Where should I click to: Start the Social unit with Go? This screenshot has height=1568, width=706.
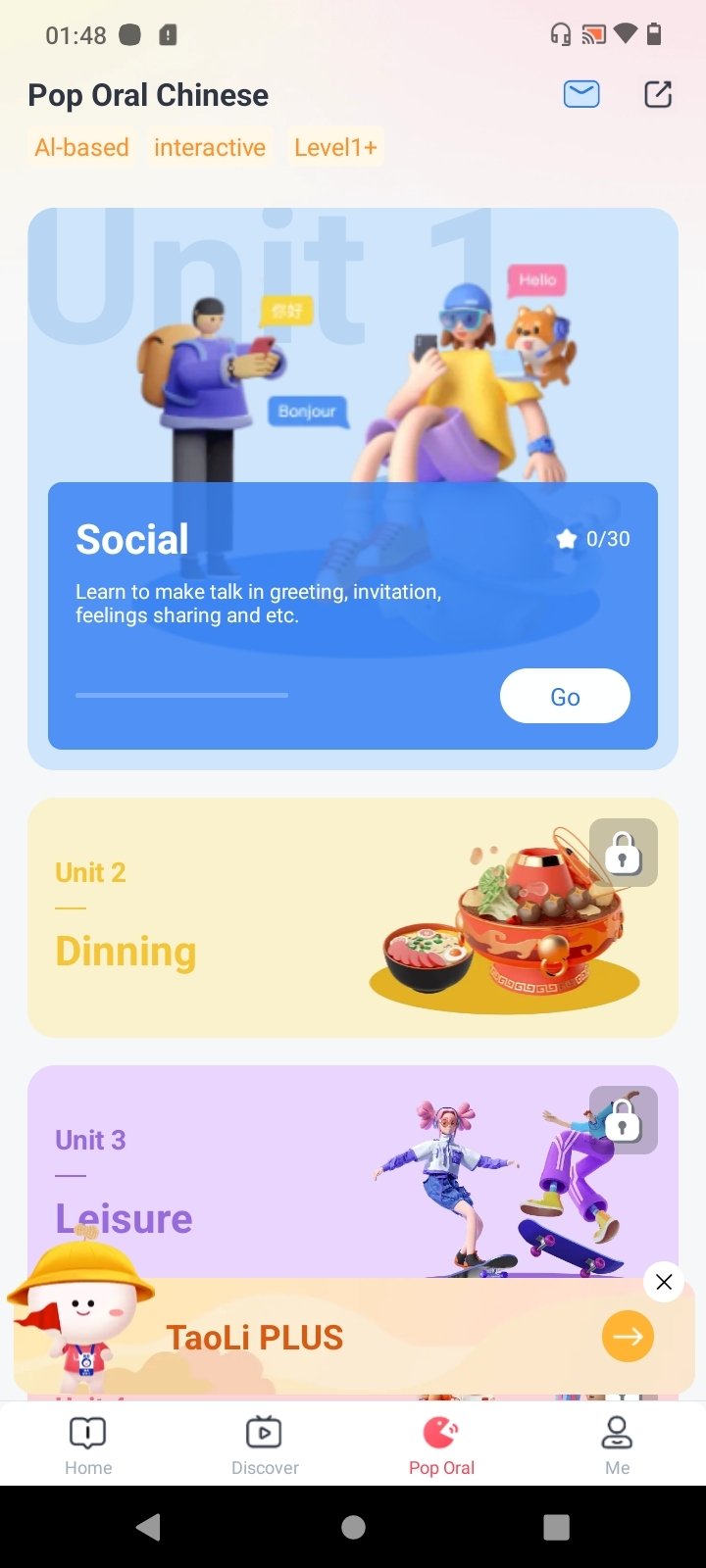point(565,696)
